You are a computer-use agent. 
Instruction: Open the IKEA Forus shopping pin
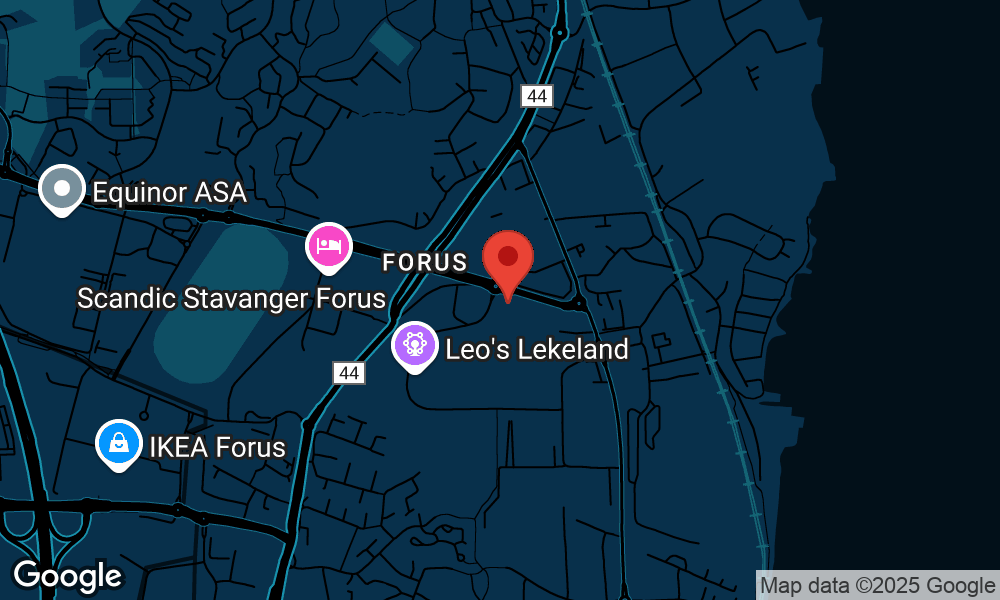click(118, 442)
